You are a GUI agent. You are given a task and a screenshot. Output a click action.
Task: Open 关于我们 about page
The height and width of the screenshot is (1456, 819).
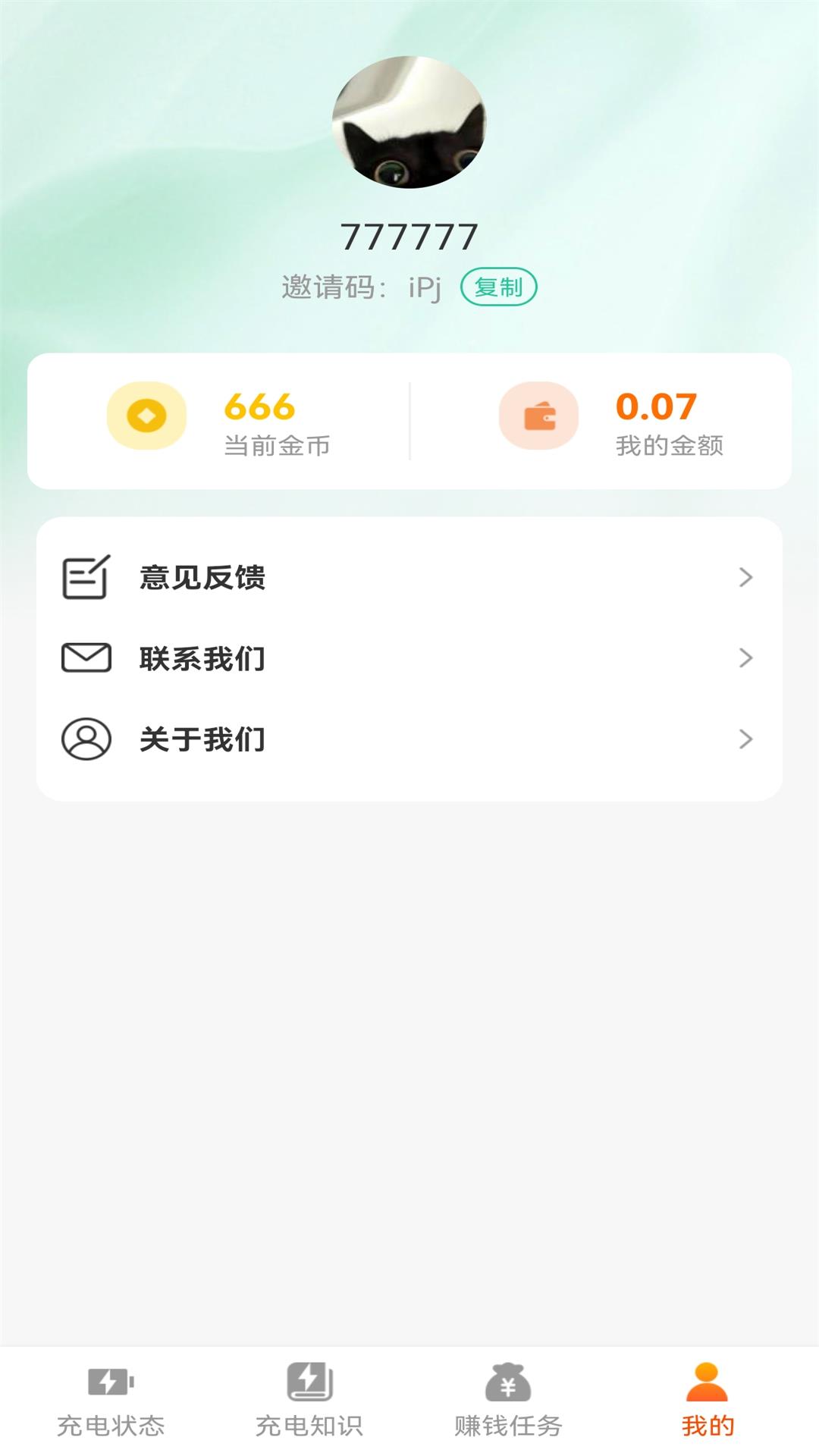(x=409, y=739)
